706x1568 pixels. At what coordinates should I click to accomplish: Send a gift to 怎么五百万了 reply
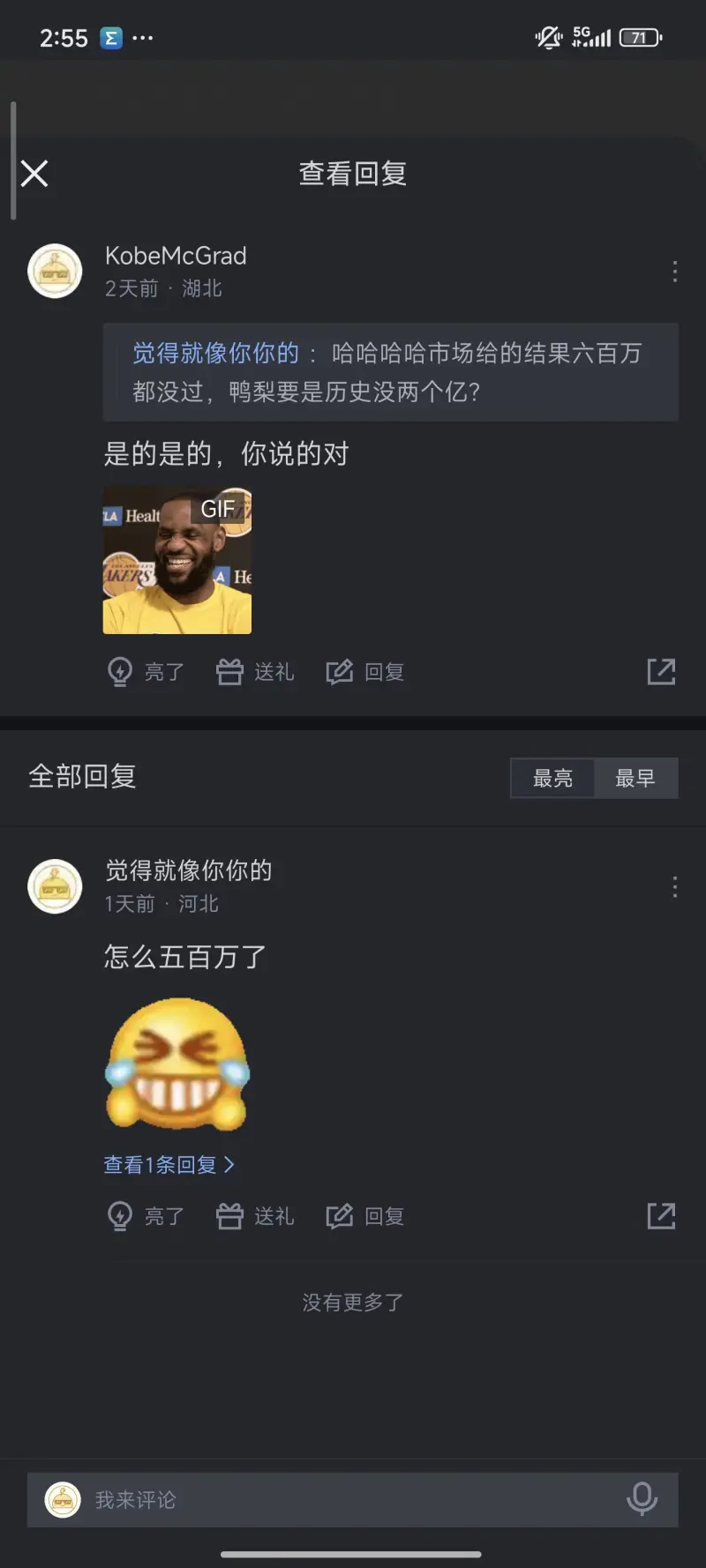pyautogui.click(x=255, y=1216)
